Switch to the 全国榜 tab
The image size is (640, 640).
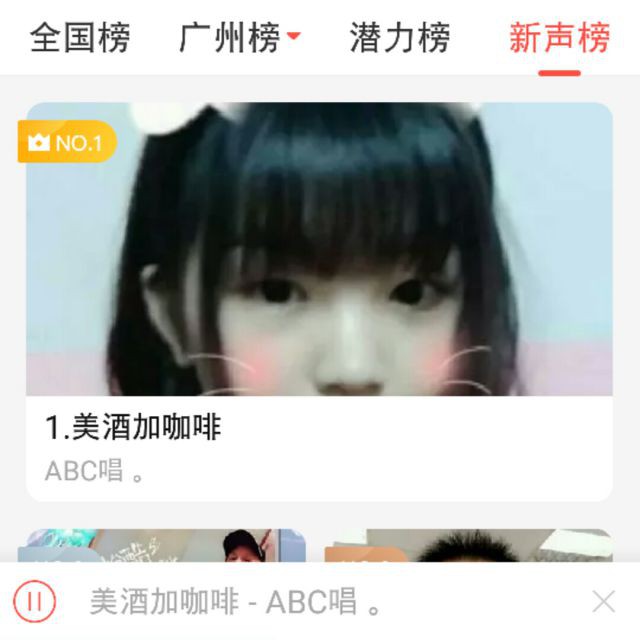tap(80, 38)
